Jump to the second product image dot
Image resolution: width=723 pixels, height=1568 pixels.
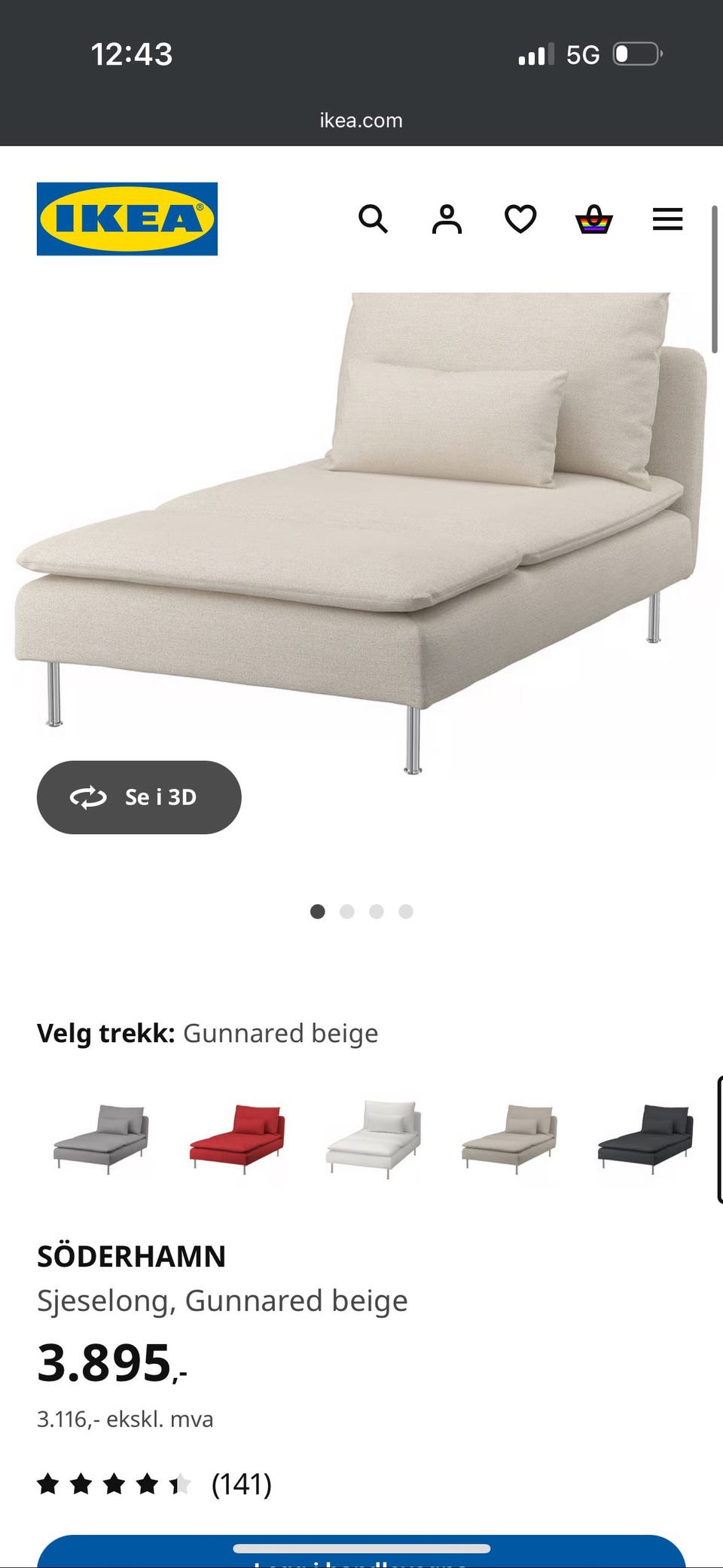[347, 912]
